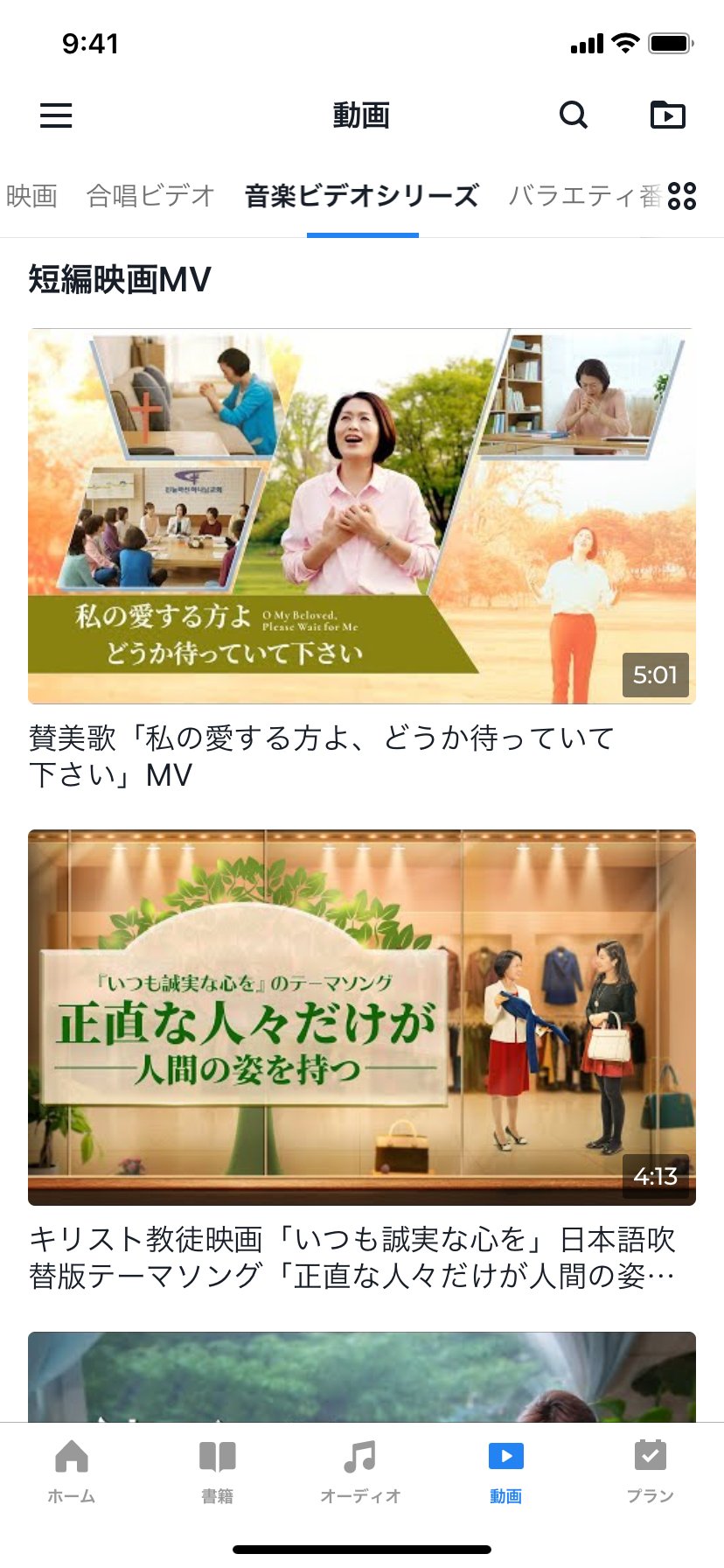This screenshot has width=724, height=1568.
Task: Select the 音楽ビデオシリーズ tab
Action: tap(362, 196)
